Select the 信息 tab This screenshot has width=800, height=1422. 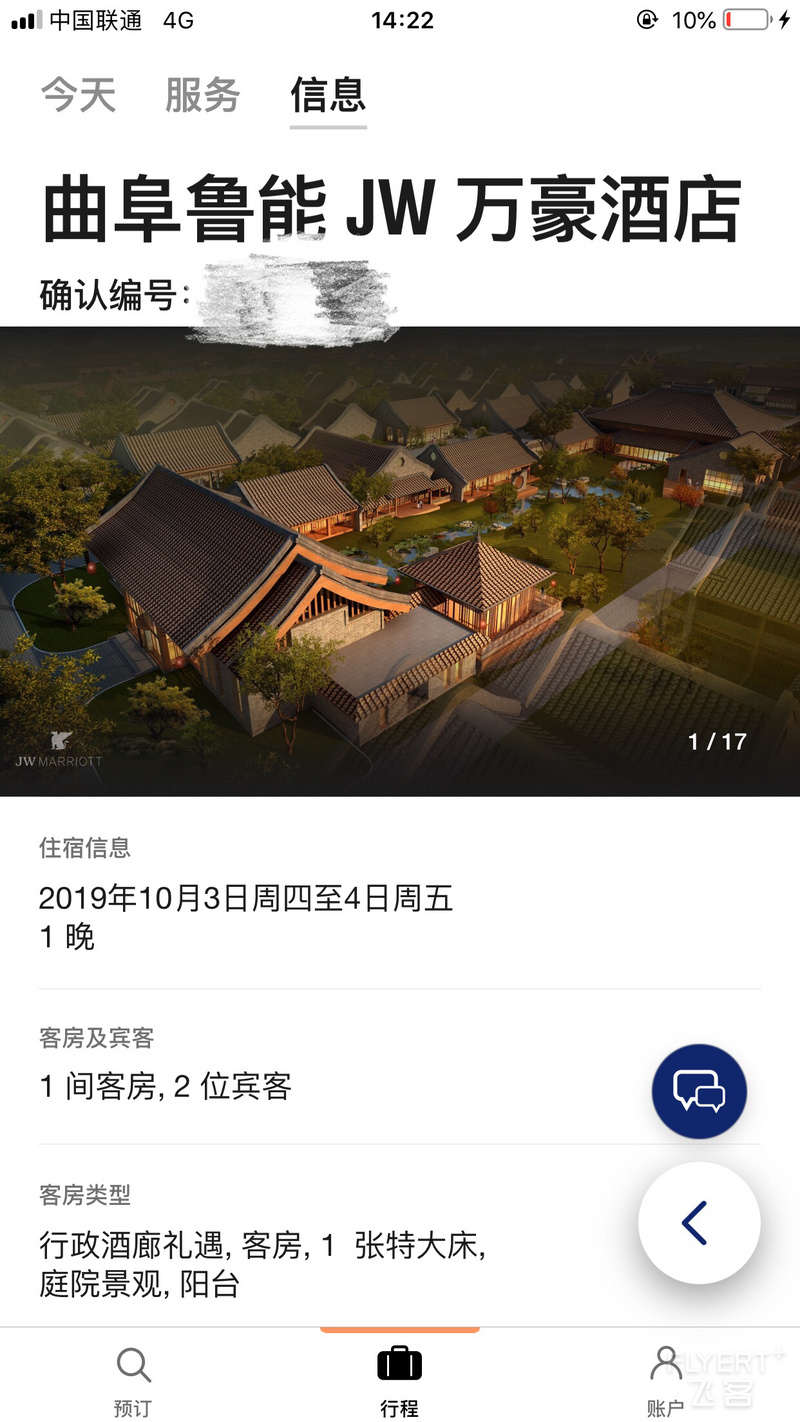click(328, 96)
